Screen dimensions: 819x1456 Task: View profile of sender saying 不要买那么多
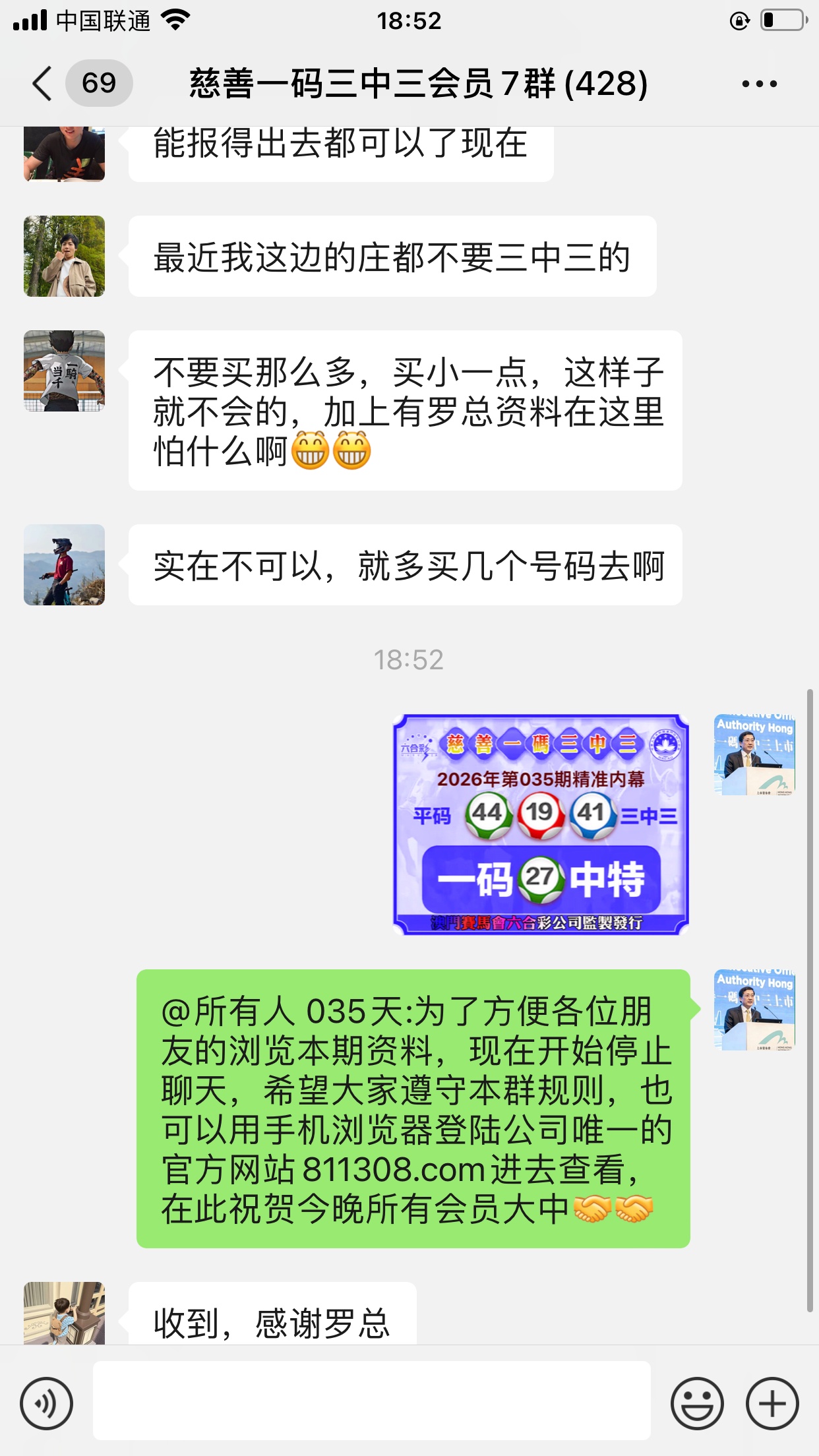(64, 371)
